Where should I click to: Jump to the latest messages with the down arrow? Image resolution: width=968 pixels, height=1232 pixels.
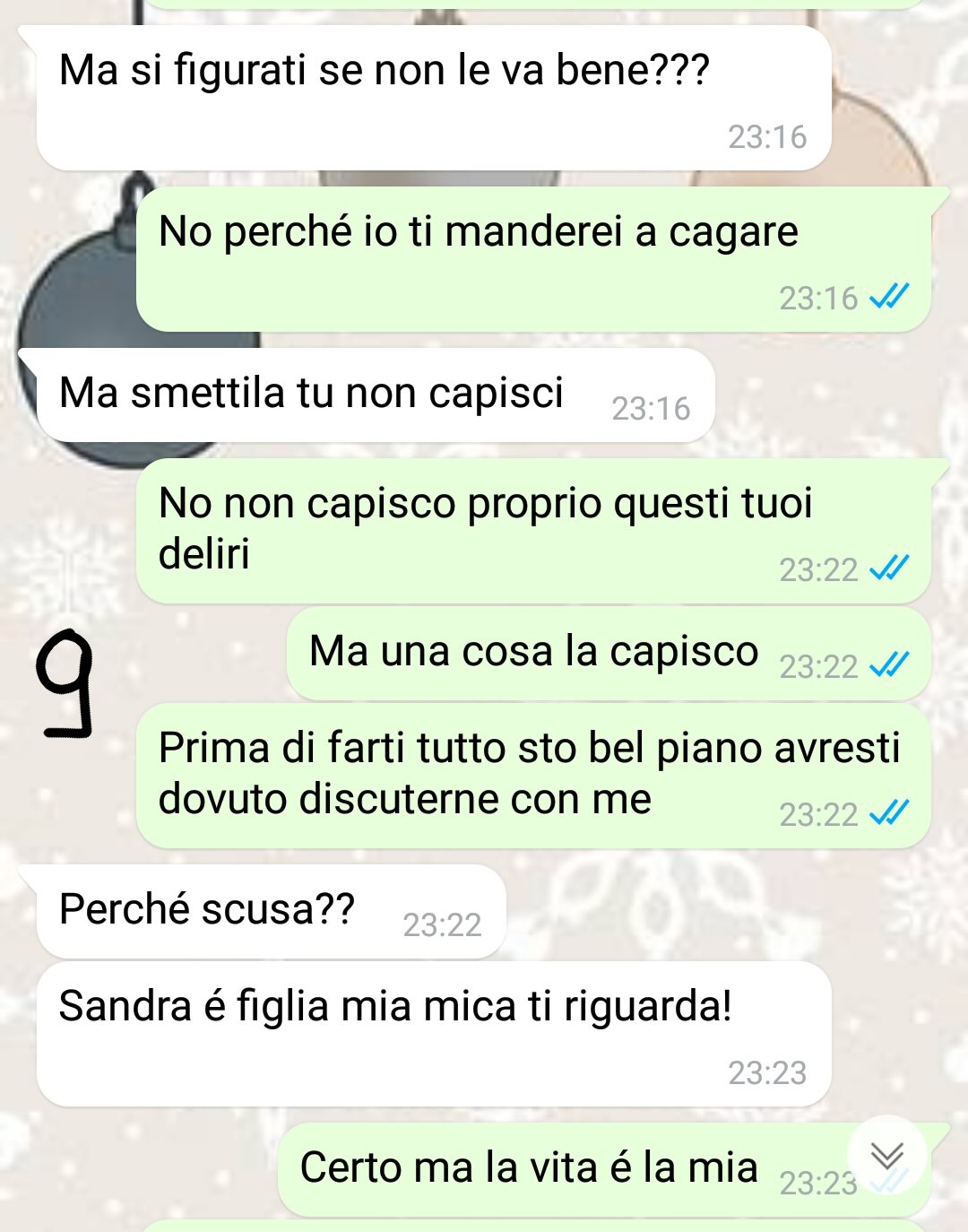point(886,1155)
